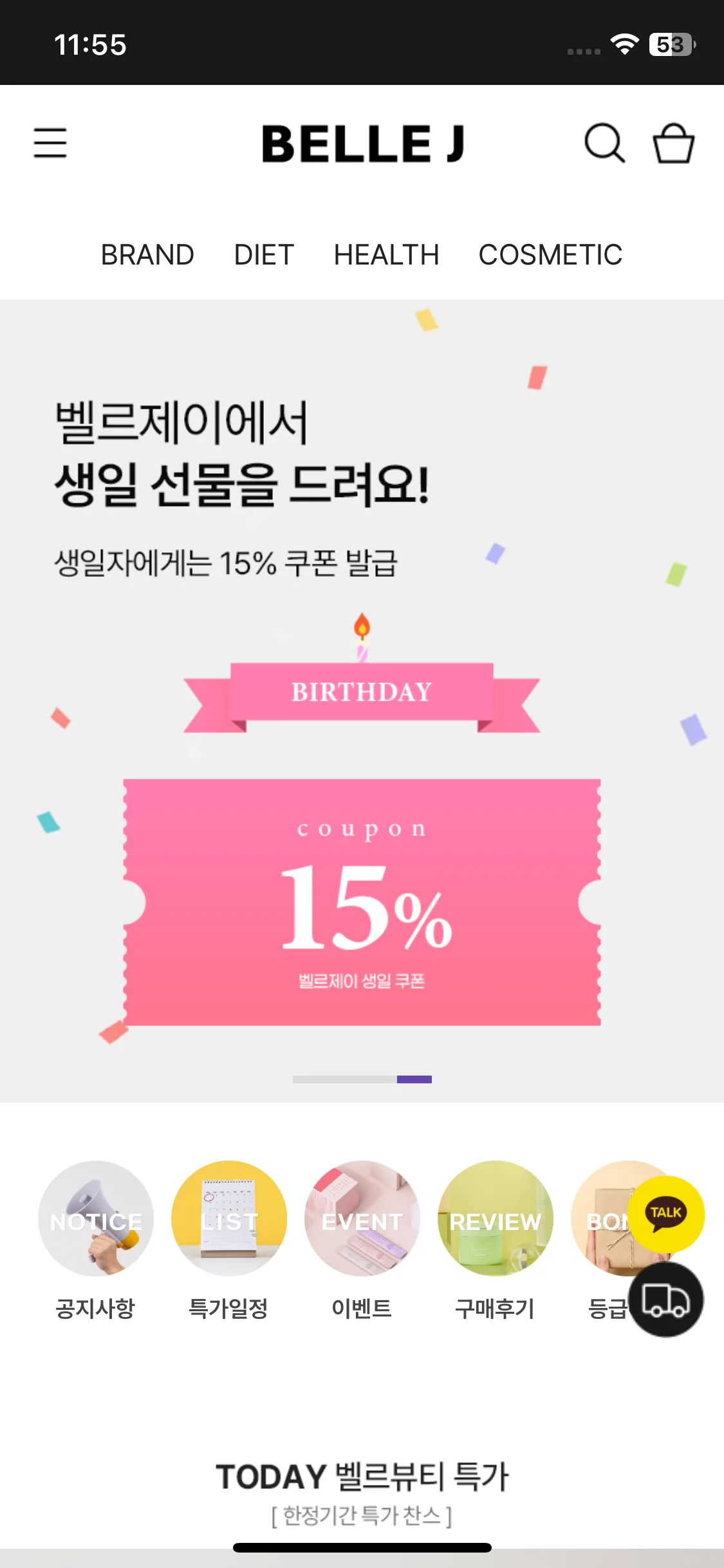Viewport: 724px width, 1568px height.
Task: Open the COSMETIC category
Action: click(550, 255)
